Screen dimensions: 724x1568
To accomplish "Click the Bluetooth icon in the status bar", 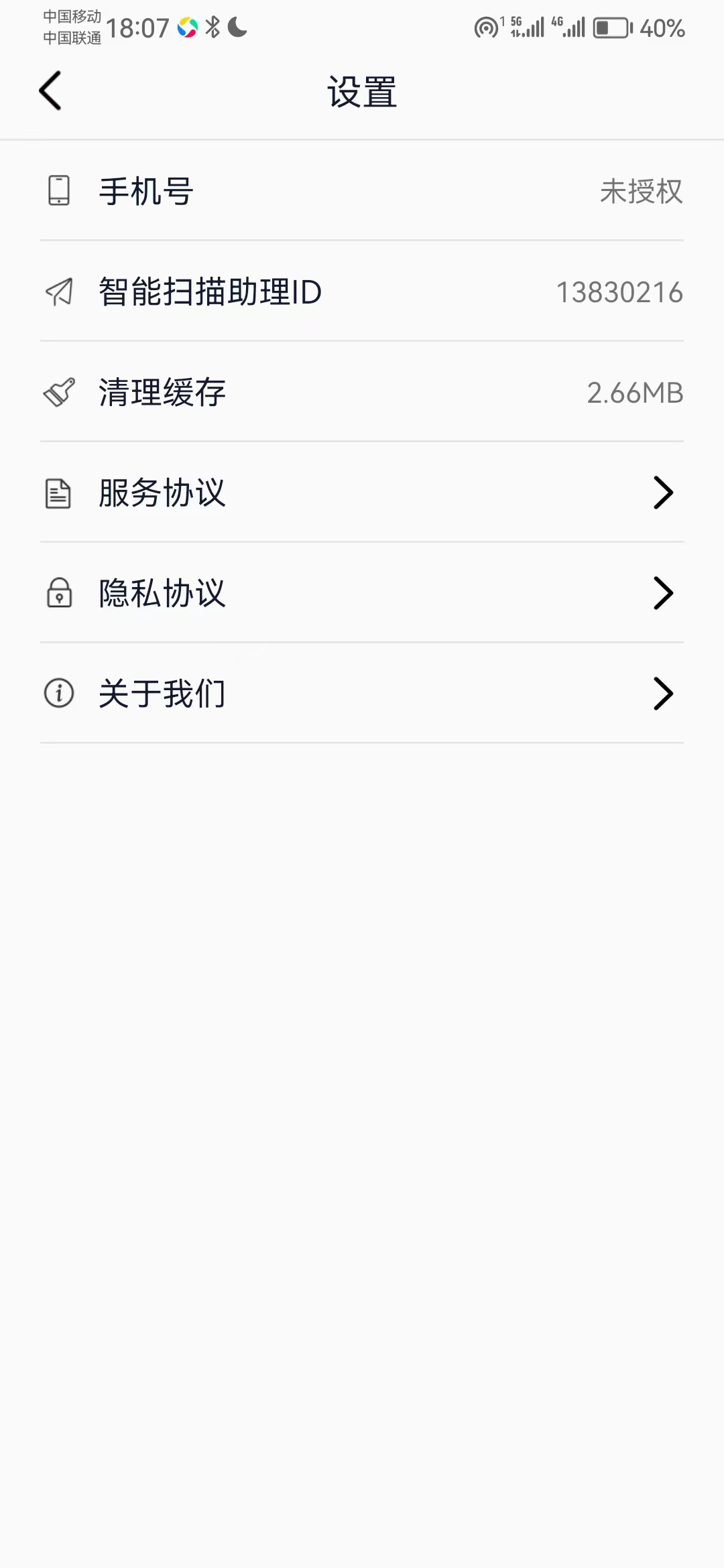I will pyautogui.click(x=213, y=27).
